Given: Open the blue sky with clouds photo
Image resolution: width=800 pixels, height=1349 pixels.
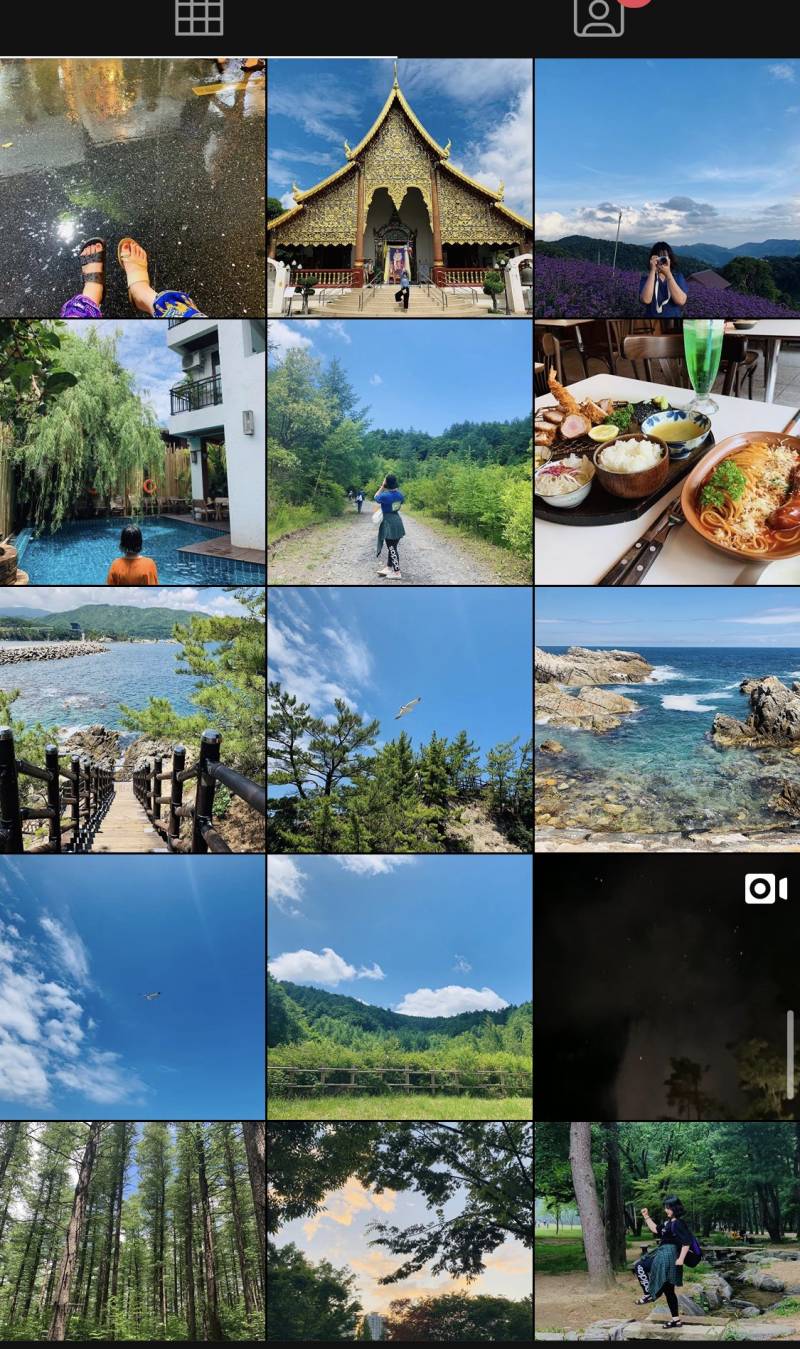Looking at the screenshot, I should (x=132, y=987).
